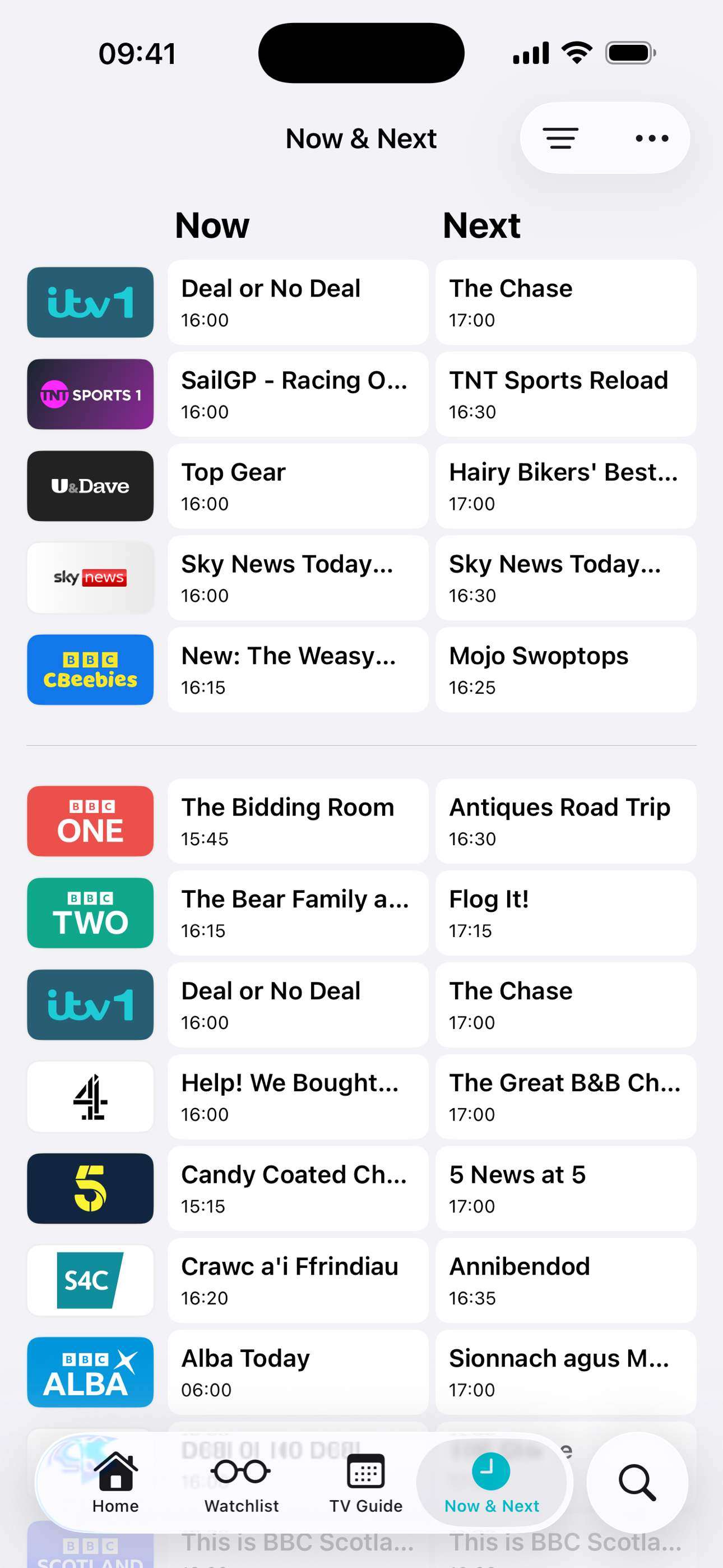
Task: View SailGP racing programme details
Action: pos(298,394)
